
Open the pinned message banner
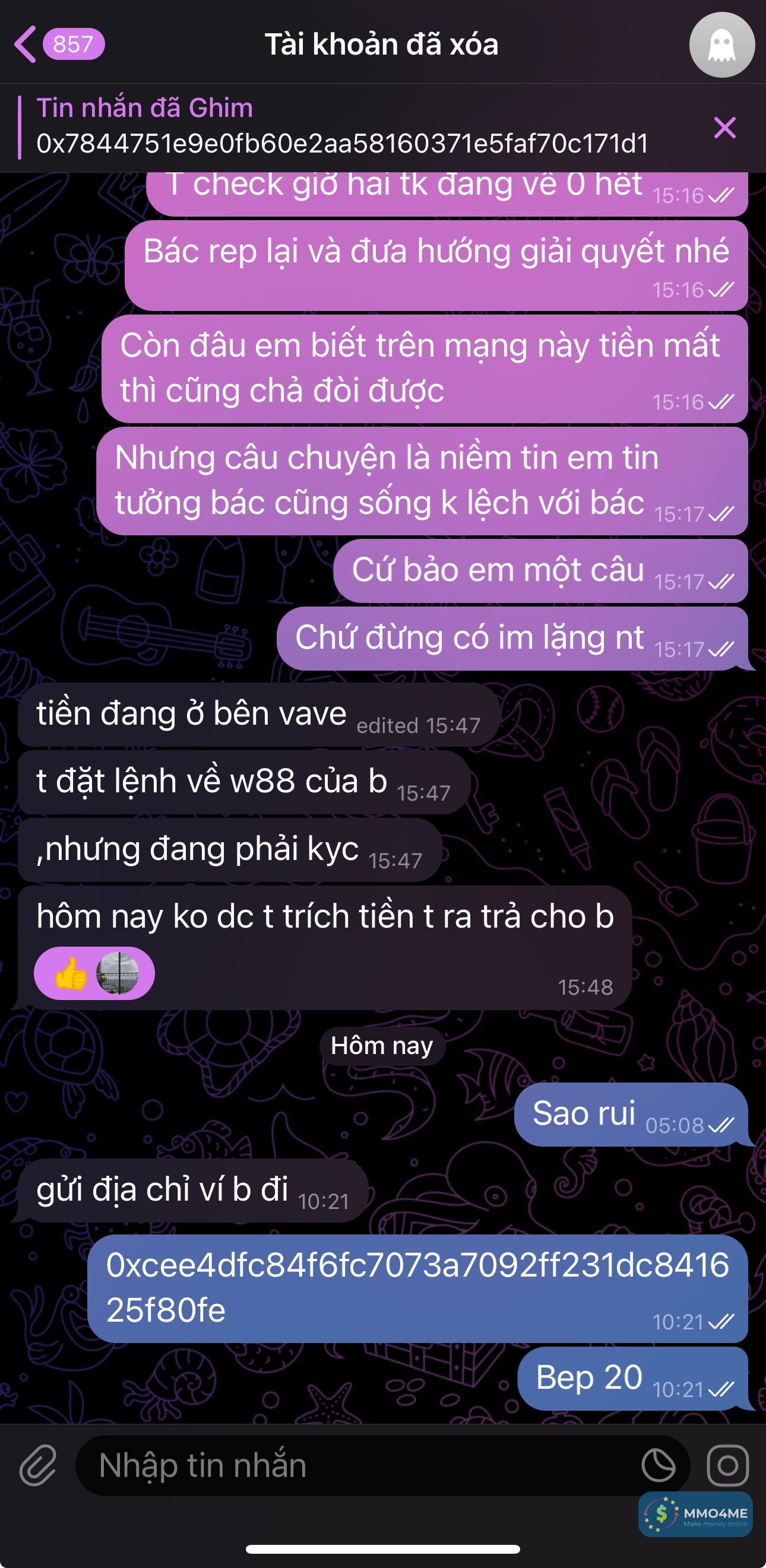click(341, 126)
